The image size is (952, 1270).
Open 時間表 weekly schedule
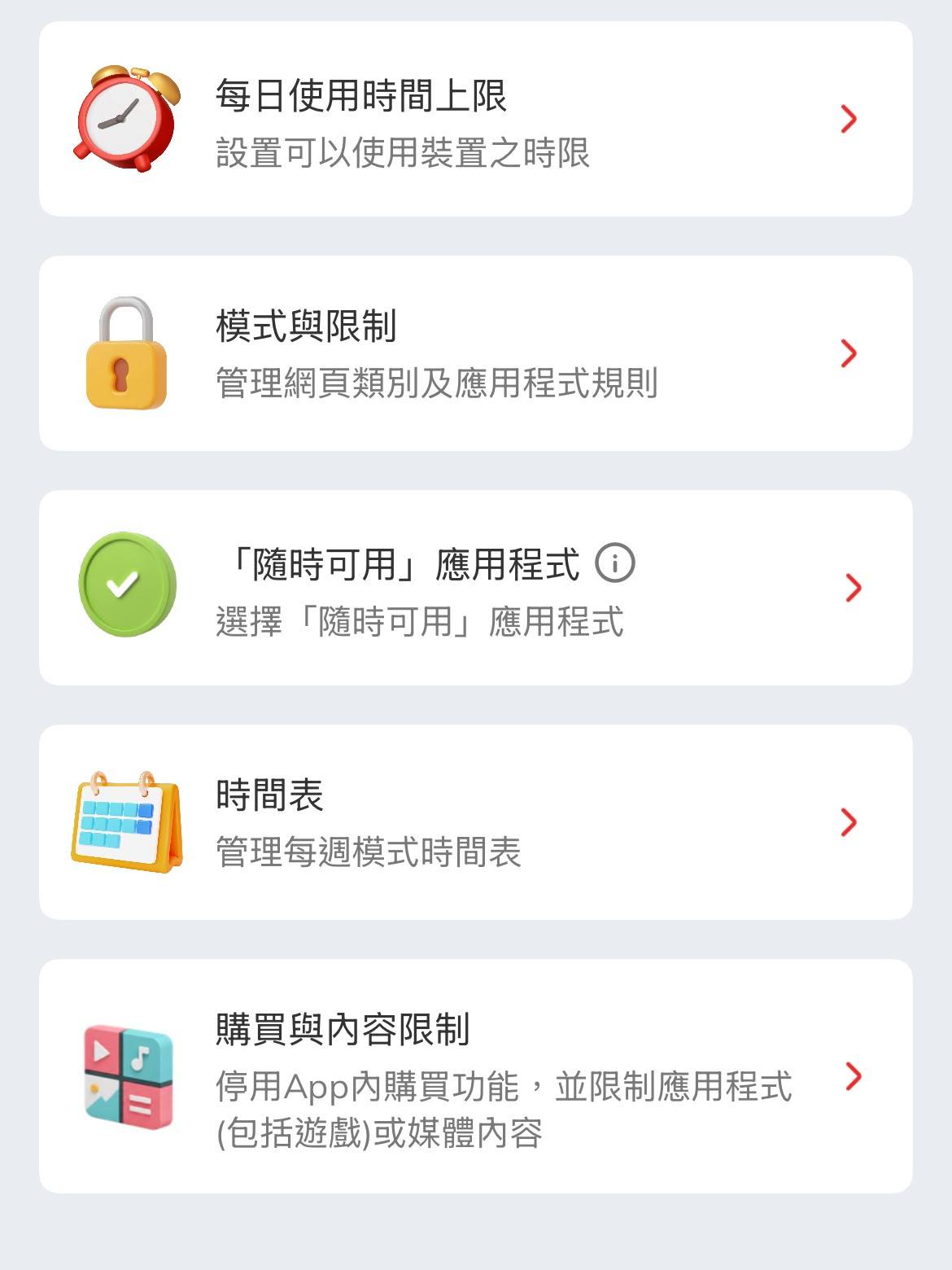[x=475, y=822]
